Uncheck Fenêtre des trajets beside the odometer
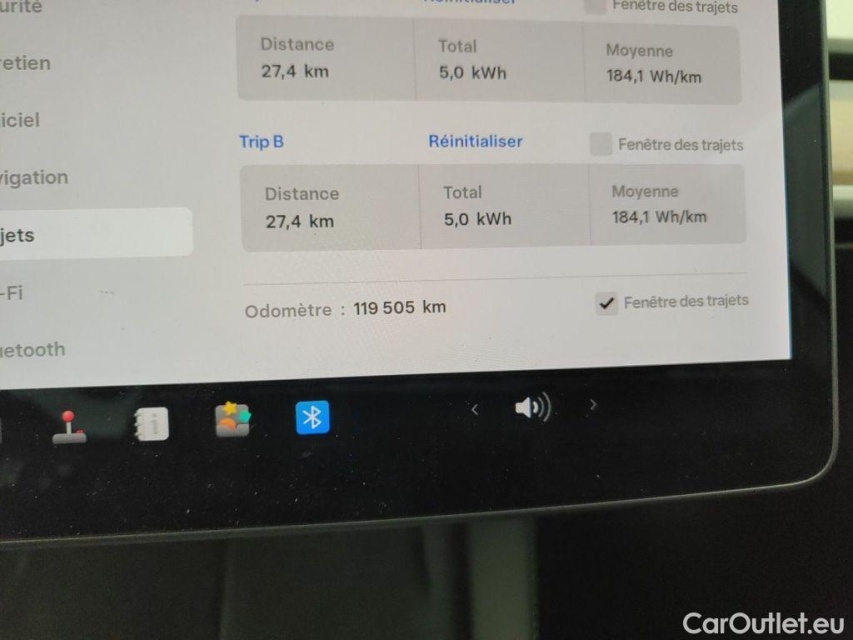 click(x=606, y=303)
